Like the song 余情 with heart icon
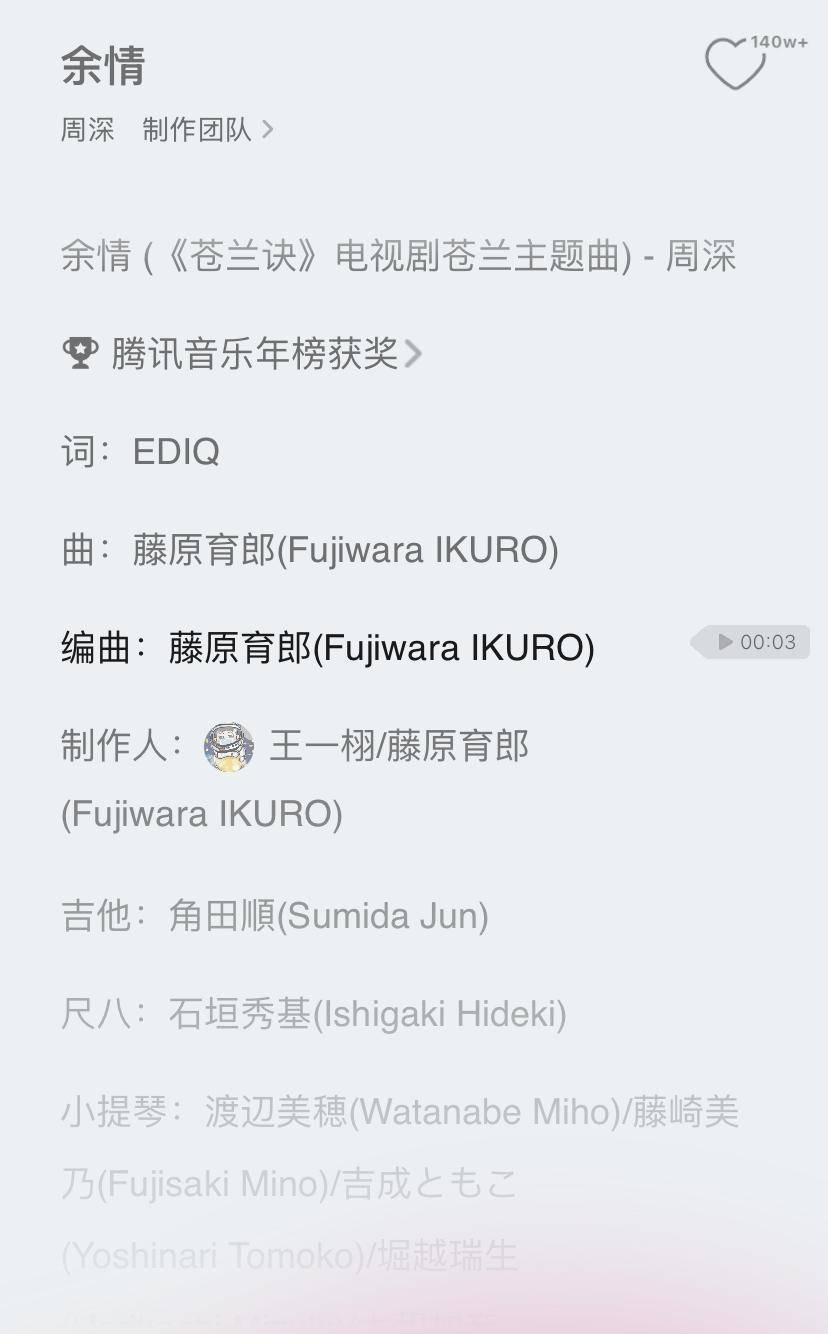The width and height of the screenshot is (828, 1334). pos(736,64)
